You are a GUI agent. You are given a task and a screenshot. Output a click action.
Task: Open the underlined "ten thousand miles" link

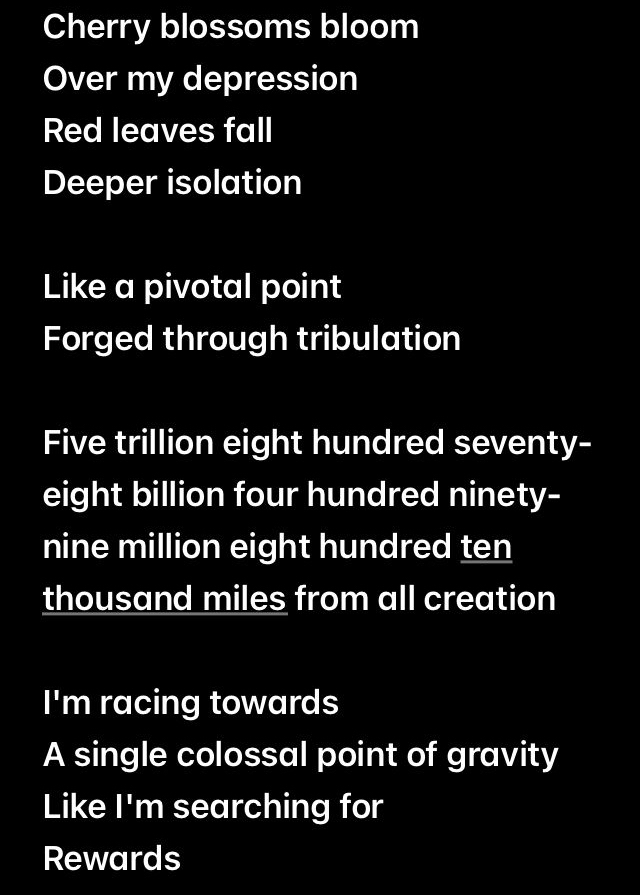[165, 598]
